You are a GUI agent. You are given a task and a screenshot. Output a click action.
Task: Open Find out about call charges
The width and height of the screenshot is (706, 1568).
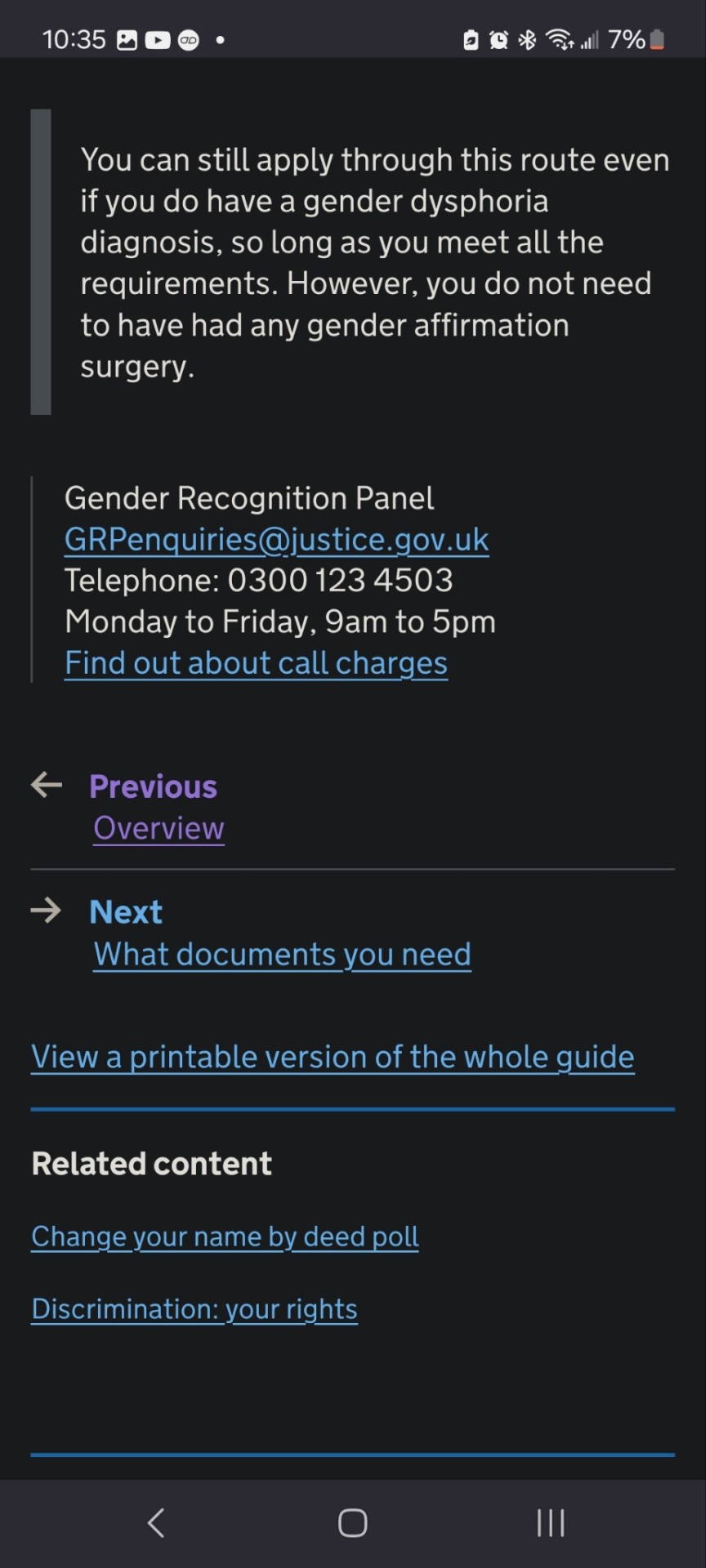click(256, 663)
